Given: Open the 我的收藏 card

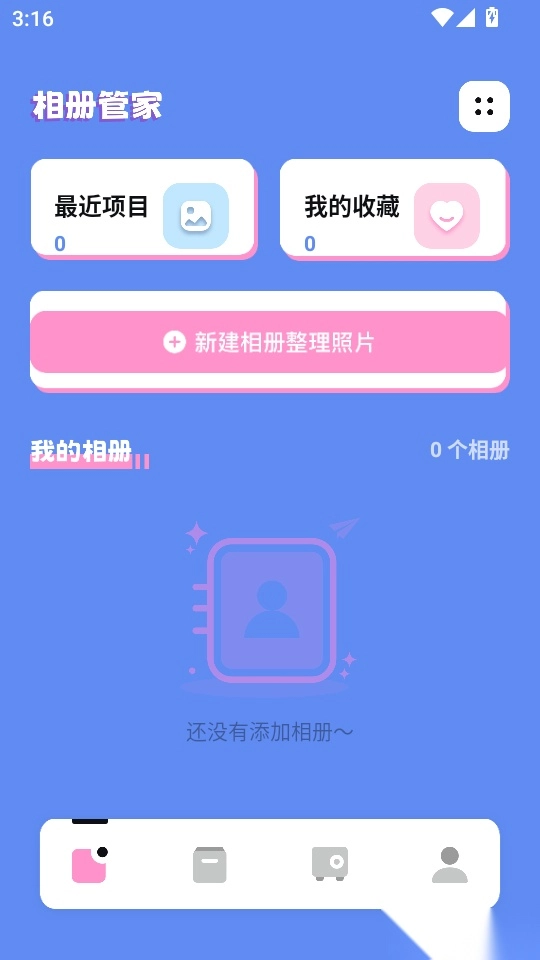Looking at the screenshot, I should (394, 208).
